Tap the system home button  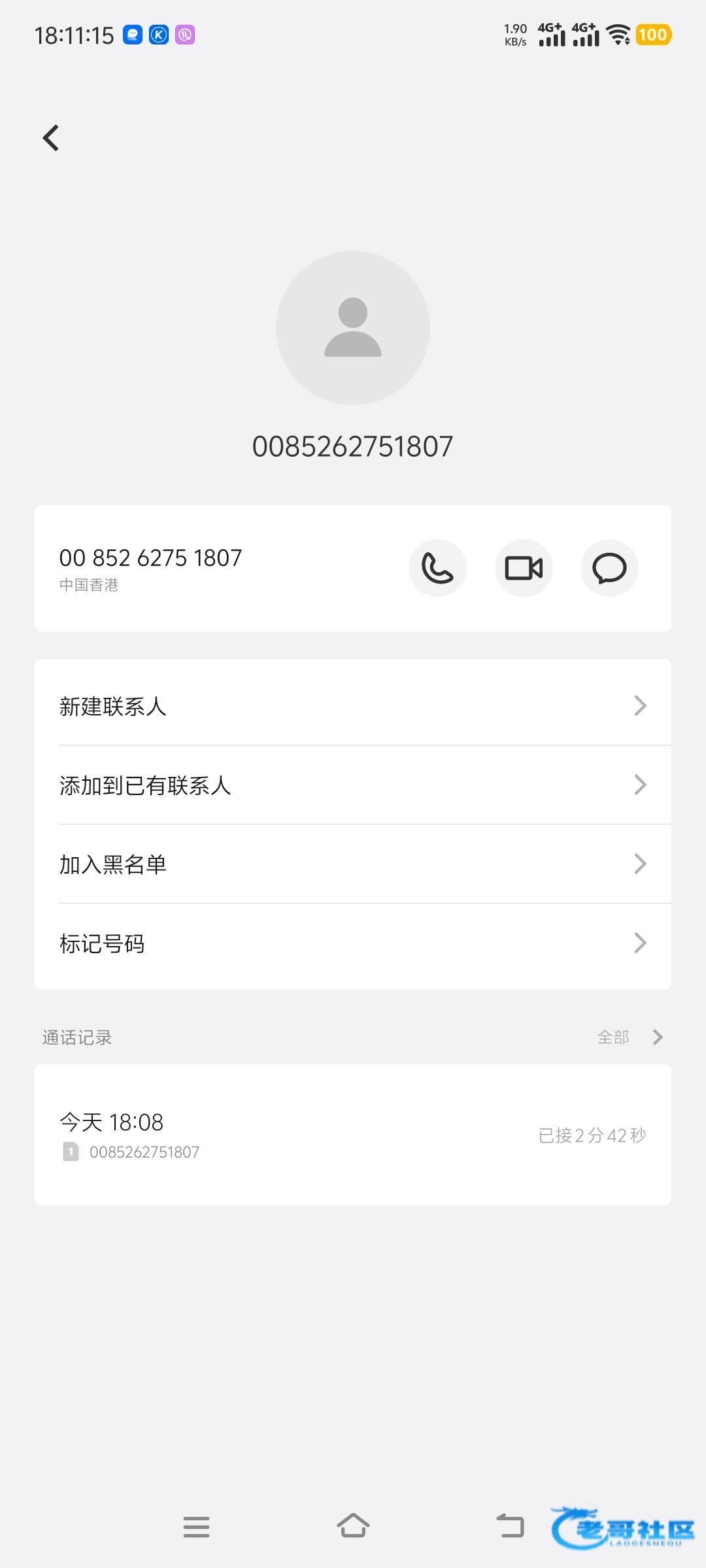[x=353, y=1526]
